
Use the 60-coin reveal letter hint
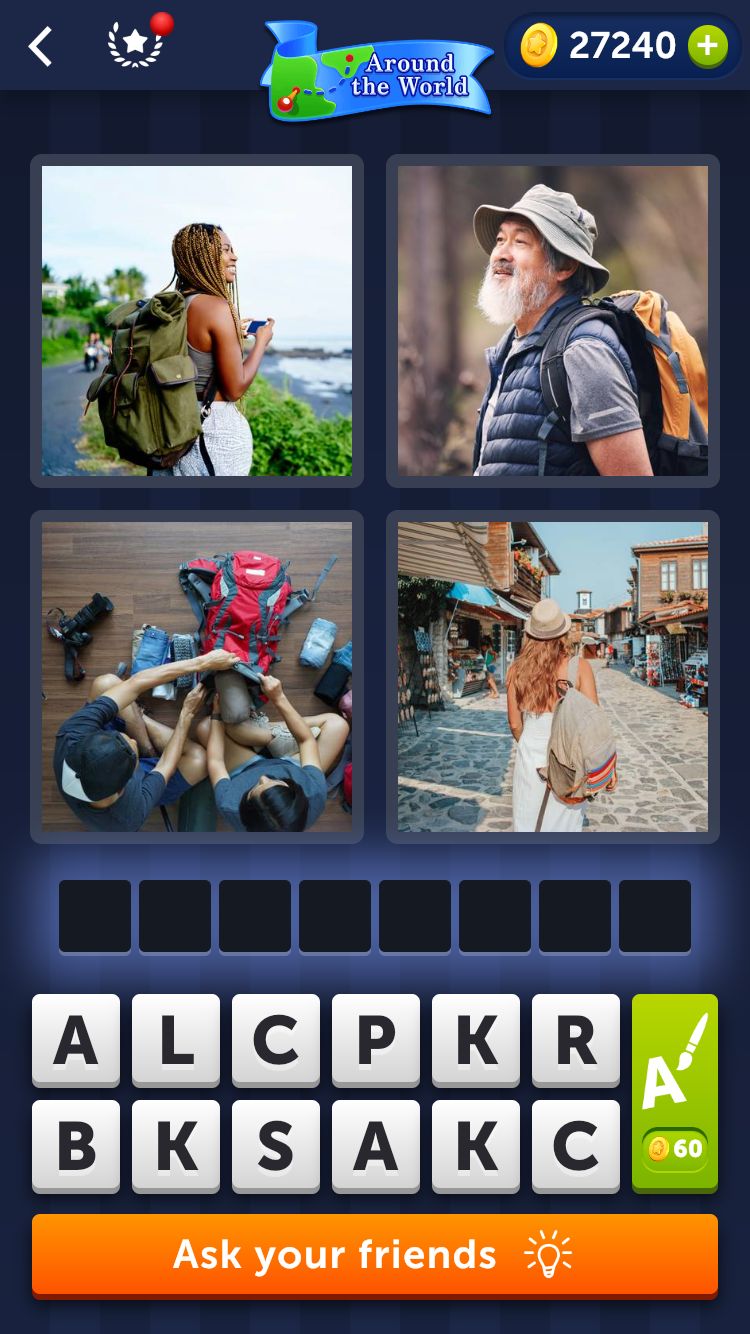tap(675, 1093)
